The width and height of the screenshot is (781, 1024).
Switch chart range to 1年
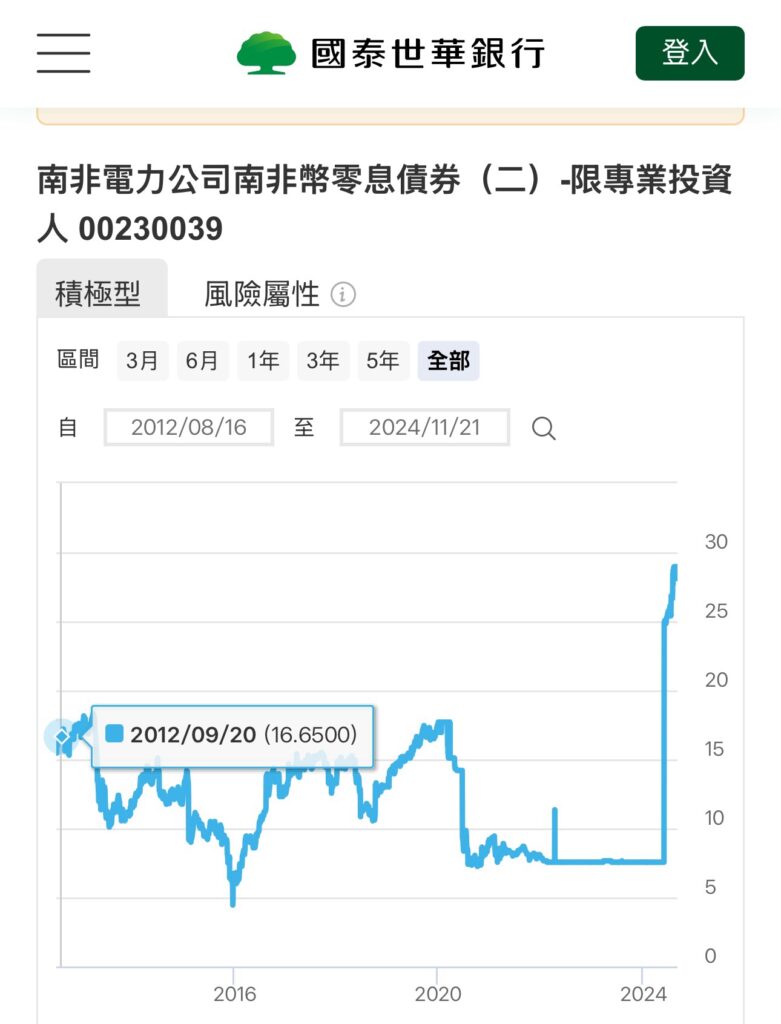[x=263, y=361]
